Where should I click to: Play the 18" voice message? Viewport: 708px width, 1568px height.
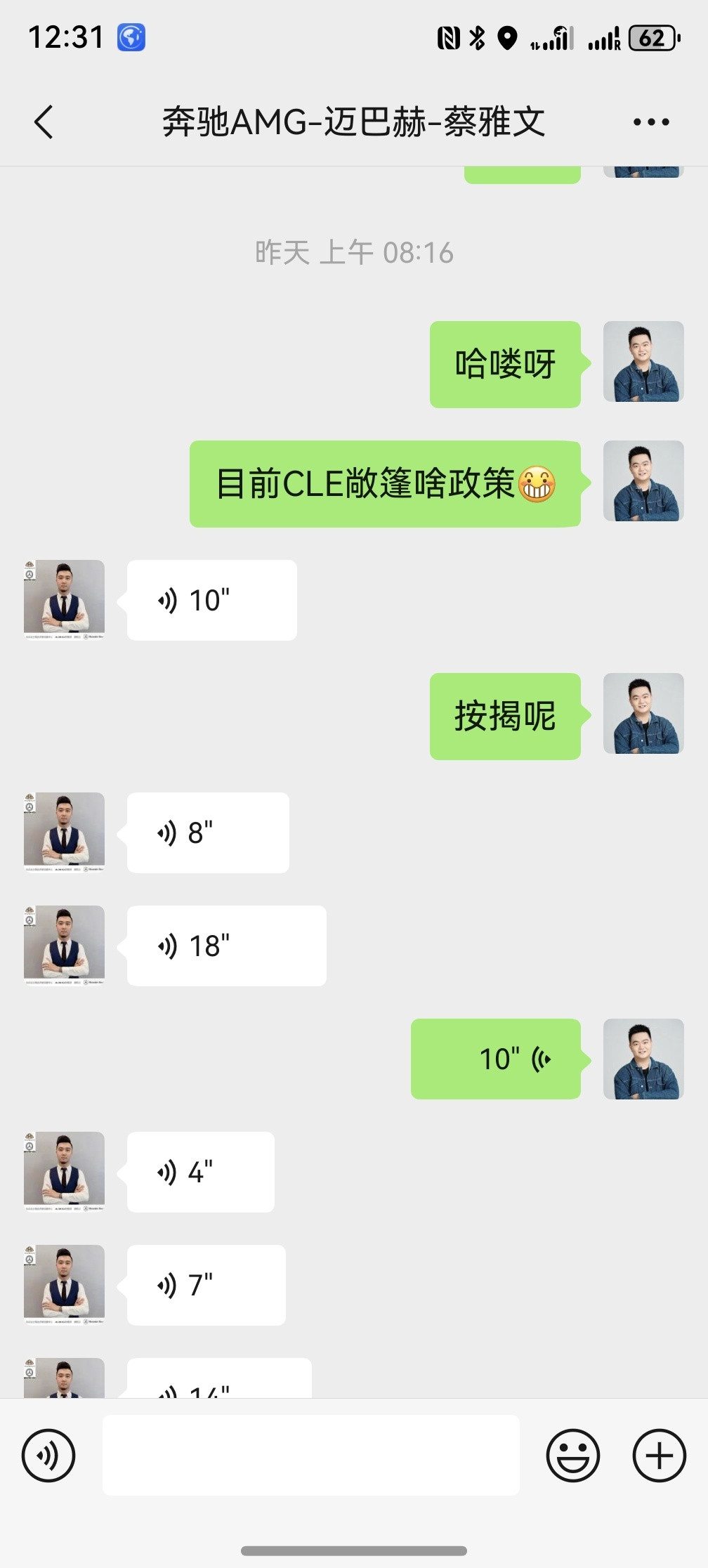coord(225,946)
